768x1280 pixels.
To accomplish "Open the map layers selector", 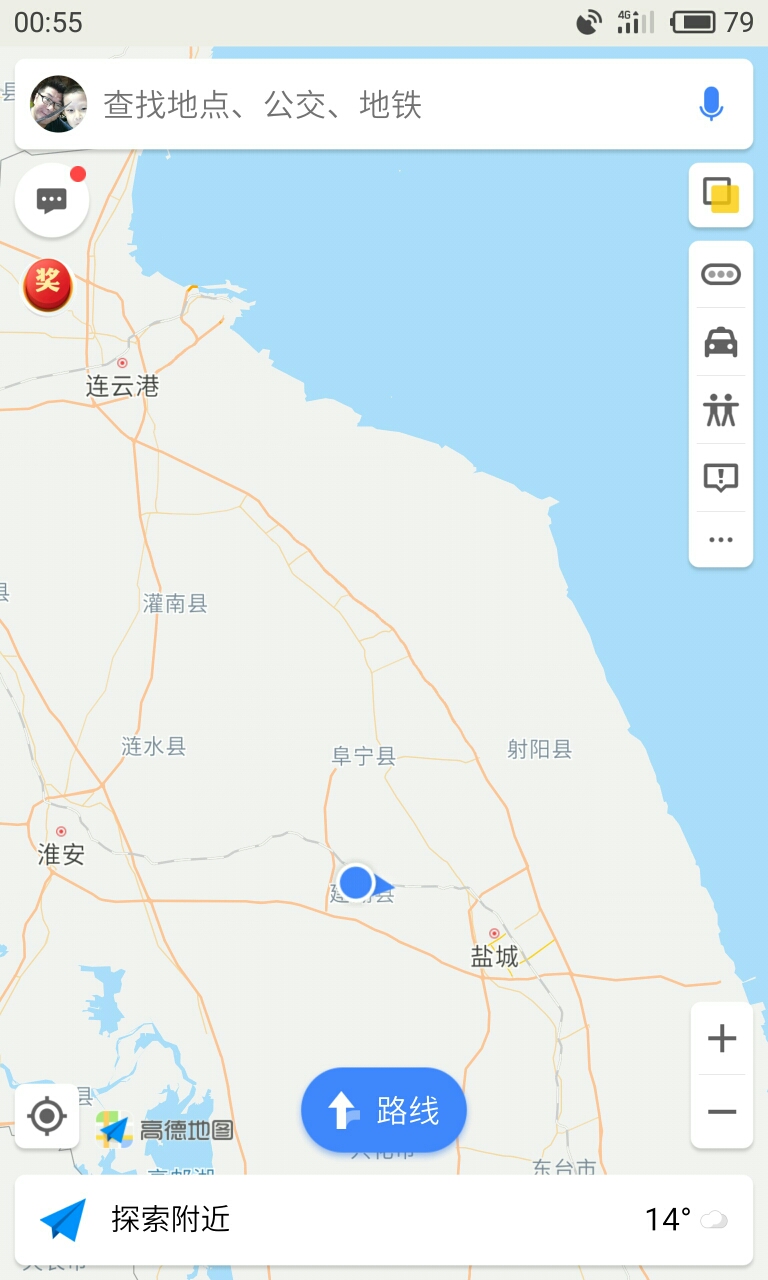I will (720, 195).
